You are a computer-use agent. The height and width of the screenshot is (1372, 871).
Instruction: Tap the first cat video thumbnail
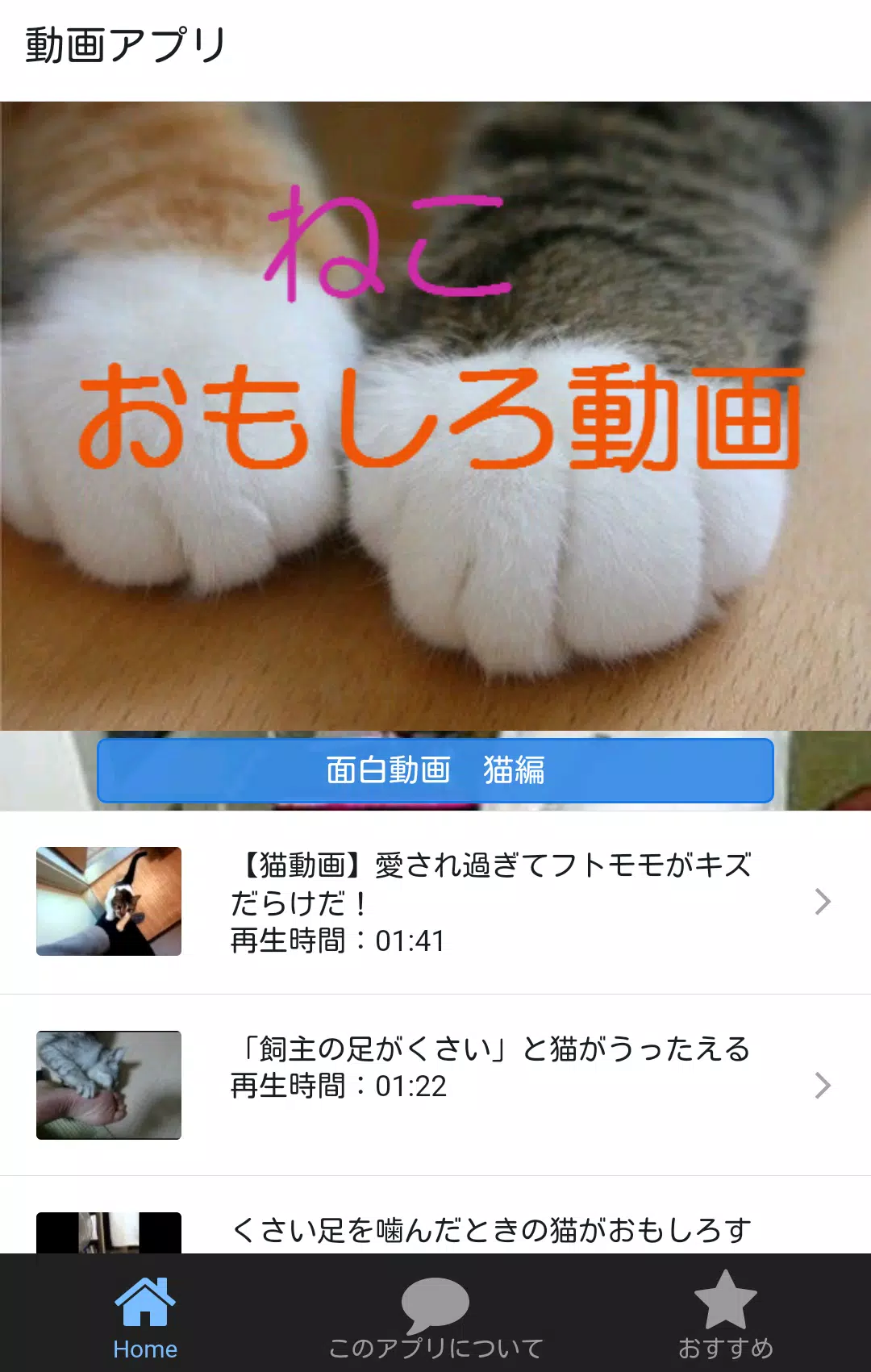[109, 902]
